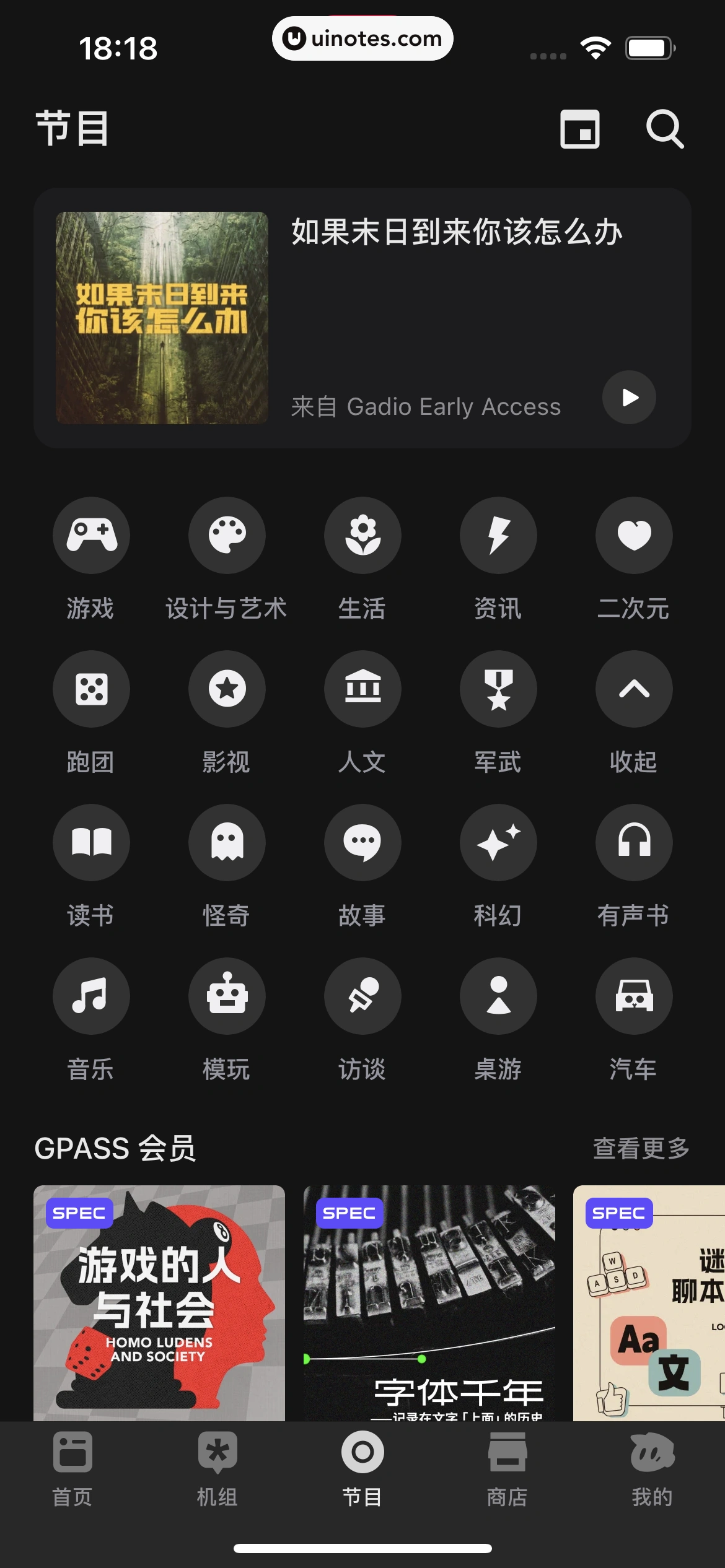Select the 音乐 music note icon
The width and height of the screenshot is (725, 1568).
click(x=91, y=996)
